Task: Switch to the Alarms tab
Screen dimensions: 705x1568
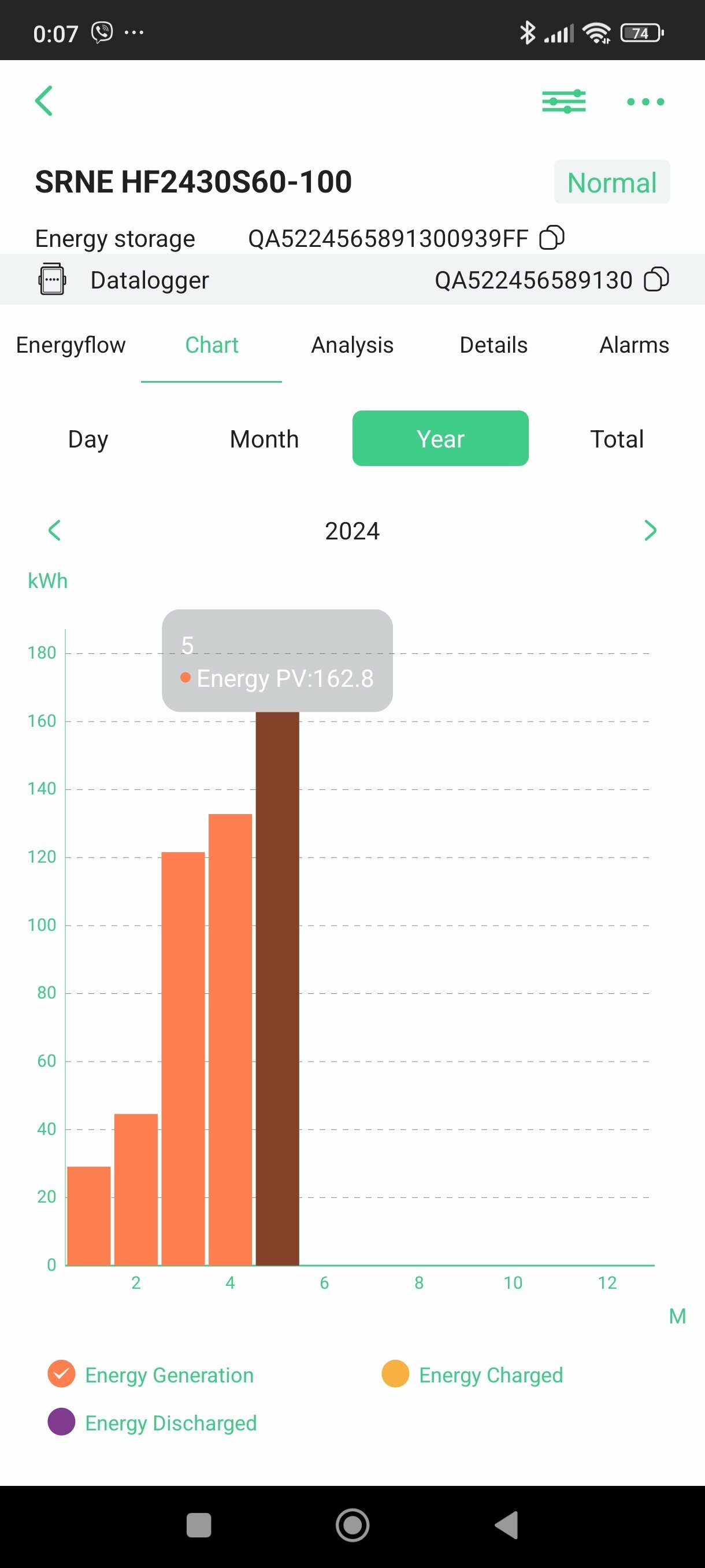Action: click(634, 345)
